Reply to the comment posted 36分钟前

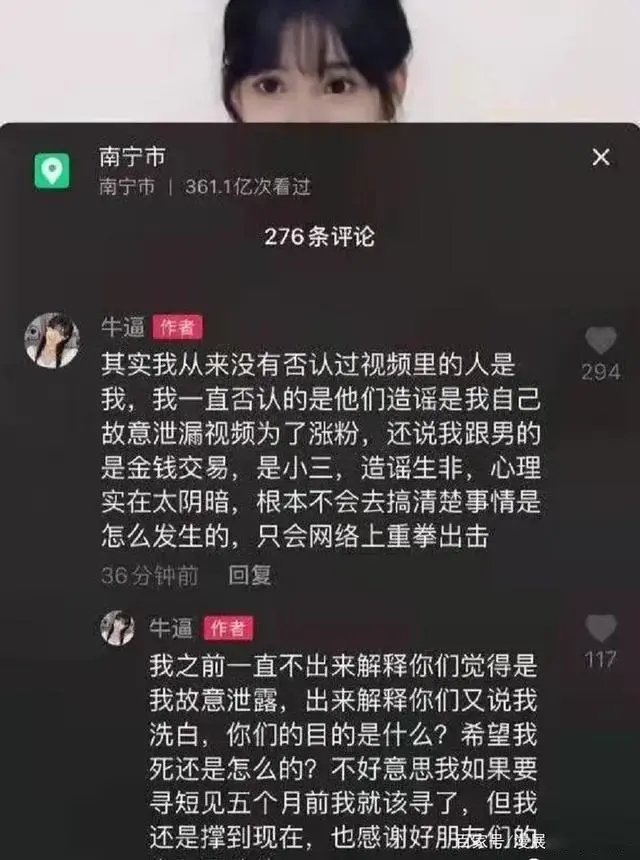(250, 576)
